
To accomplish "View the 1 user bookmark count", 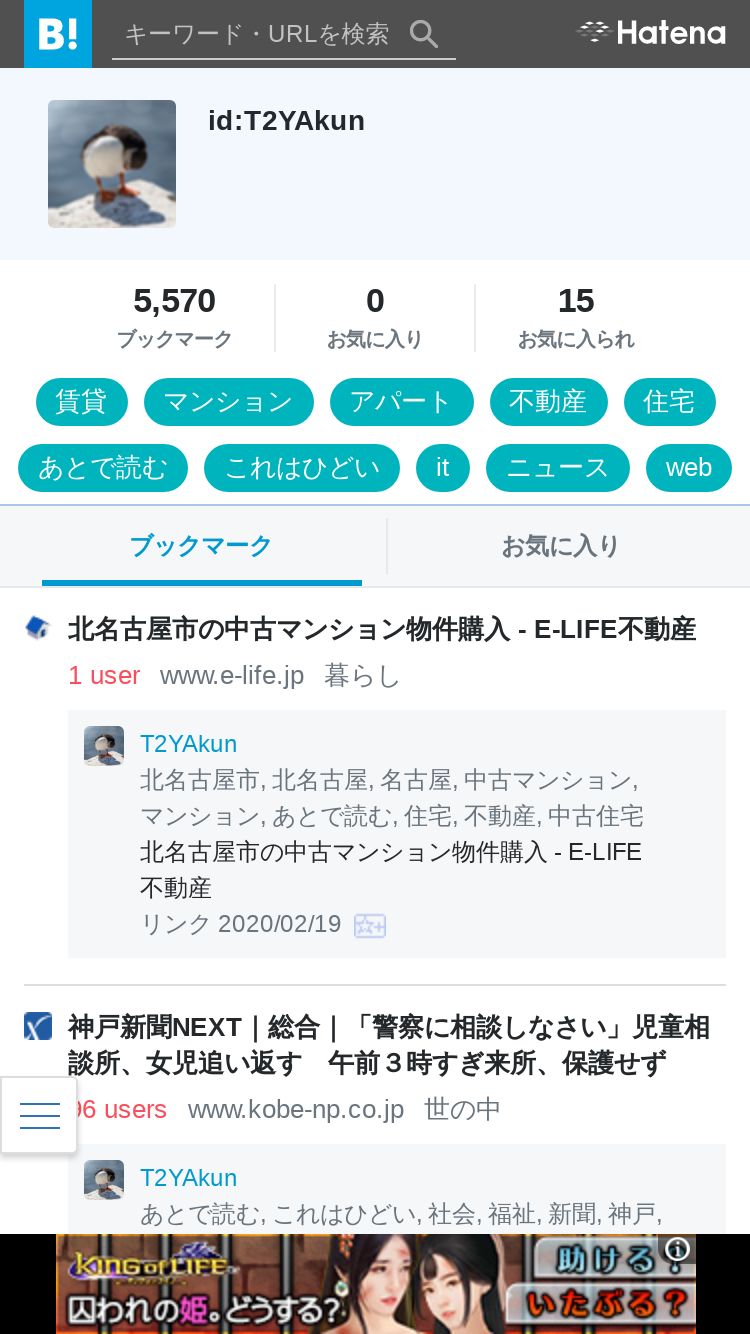I will point(104,676).
